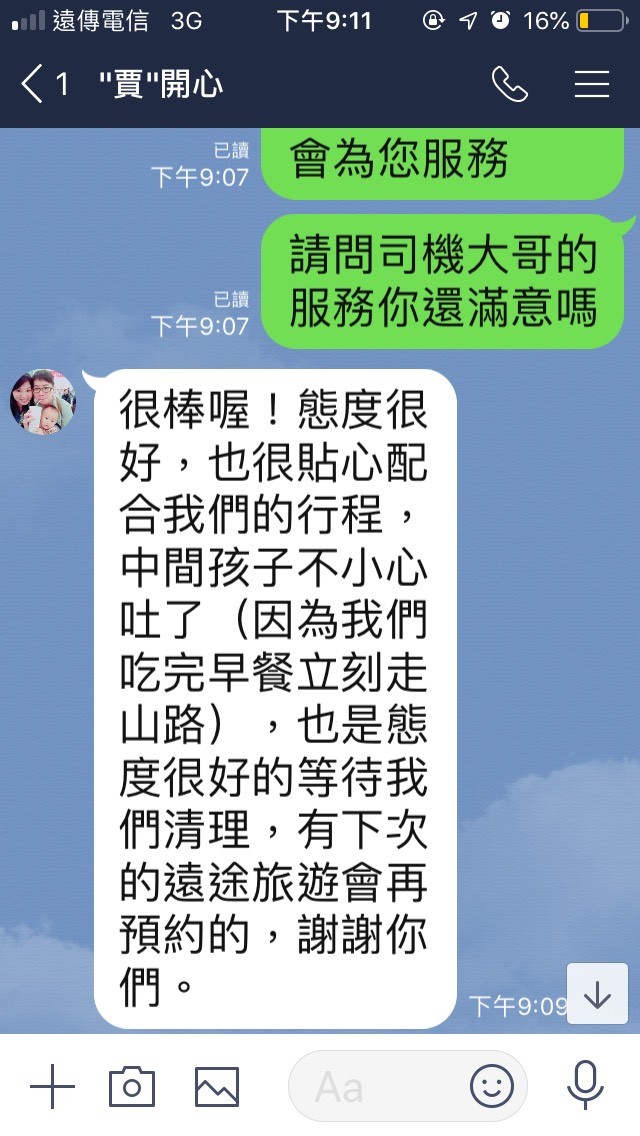640x1136 pixels.
Task: Open the emoji and sticker picker
Action: [x=492, y=1086]
